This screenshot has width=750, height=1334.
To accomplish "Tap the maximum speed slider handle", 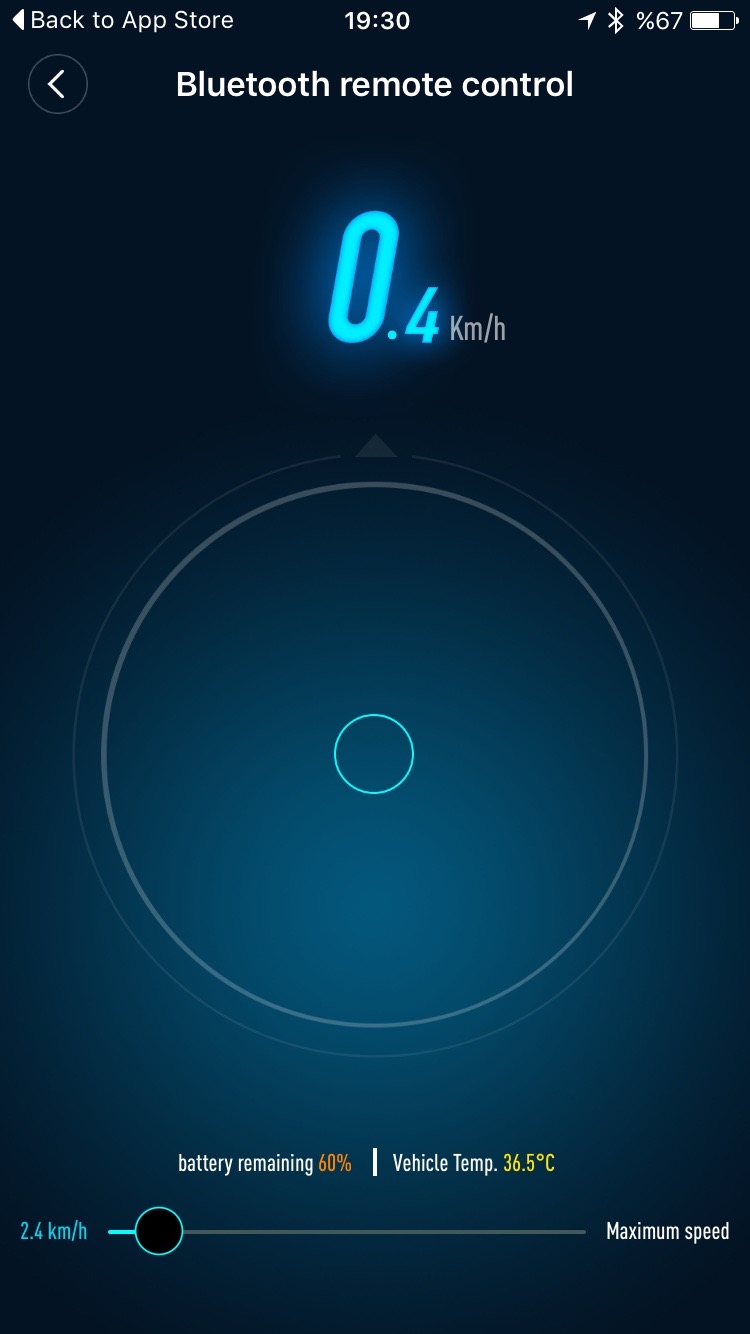I will (x=159, y=1231).
